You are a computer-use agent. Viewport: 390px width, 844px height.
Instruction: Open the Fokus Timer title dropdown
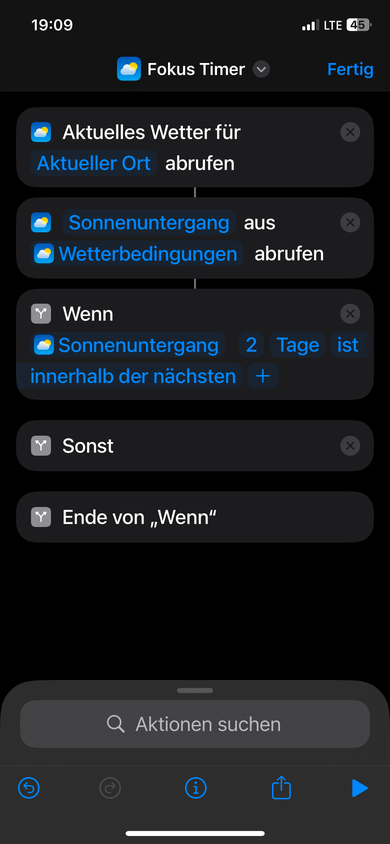(x=261, y=69)
